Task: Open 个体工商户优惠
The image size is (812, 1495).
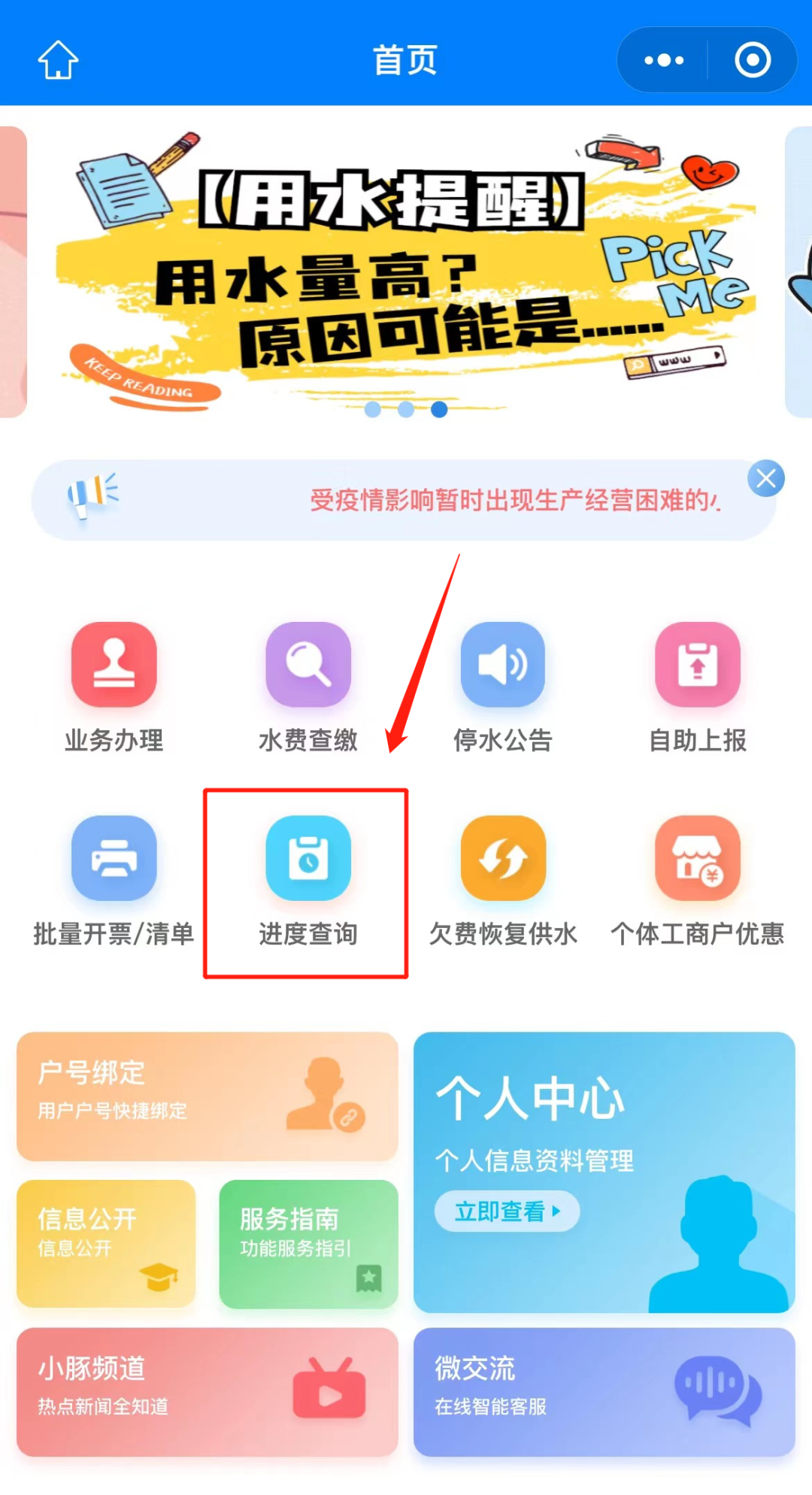Action: point(698,880)
